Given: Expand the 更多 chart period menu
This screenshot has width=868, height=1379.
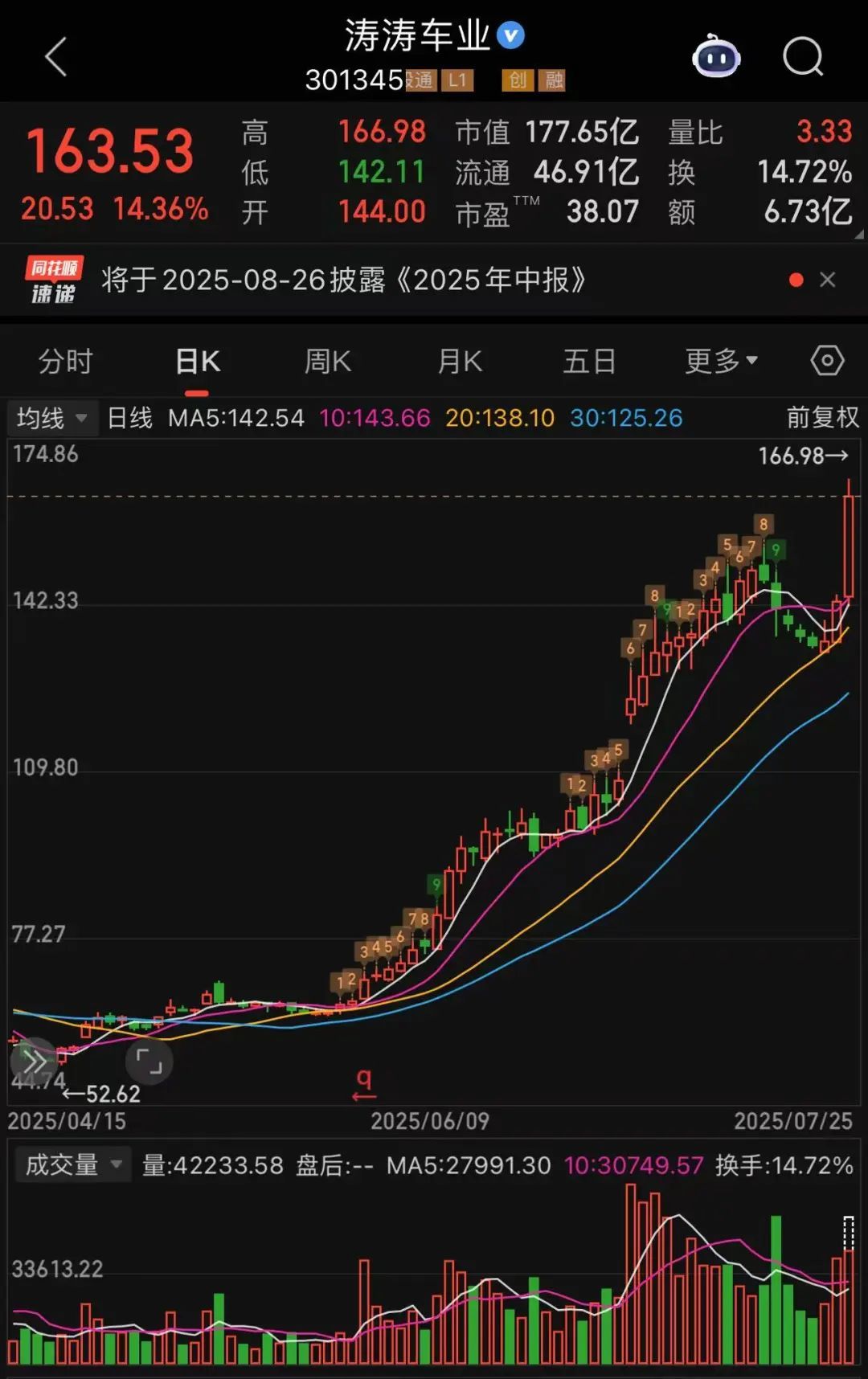Looking at the screenshot, I should pyautogui.click(x=721, y=362).
